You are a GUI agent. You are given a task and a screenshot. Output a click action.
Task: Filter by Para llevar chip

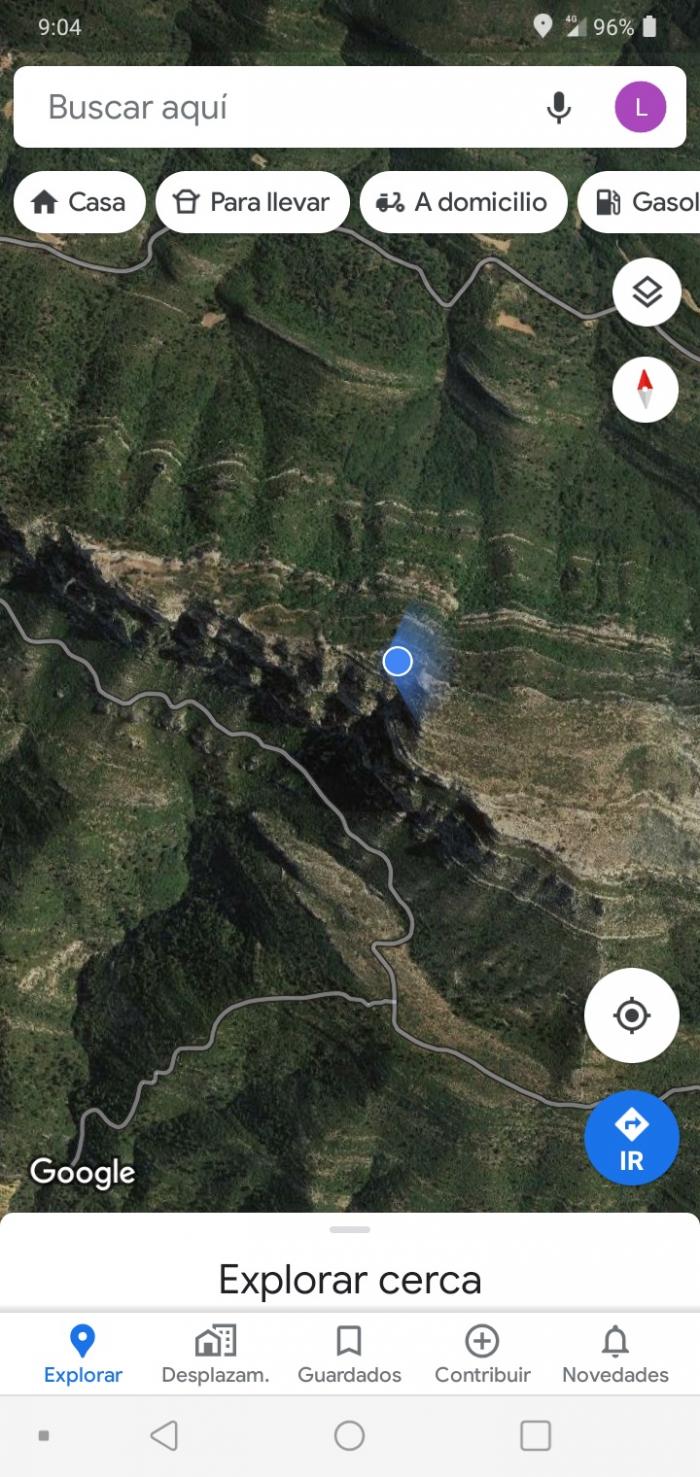click(252, 202)
